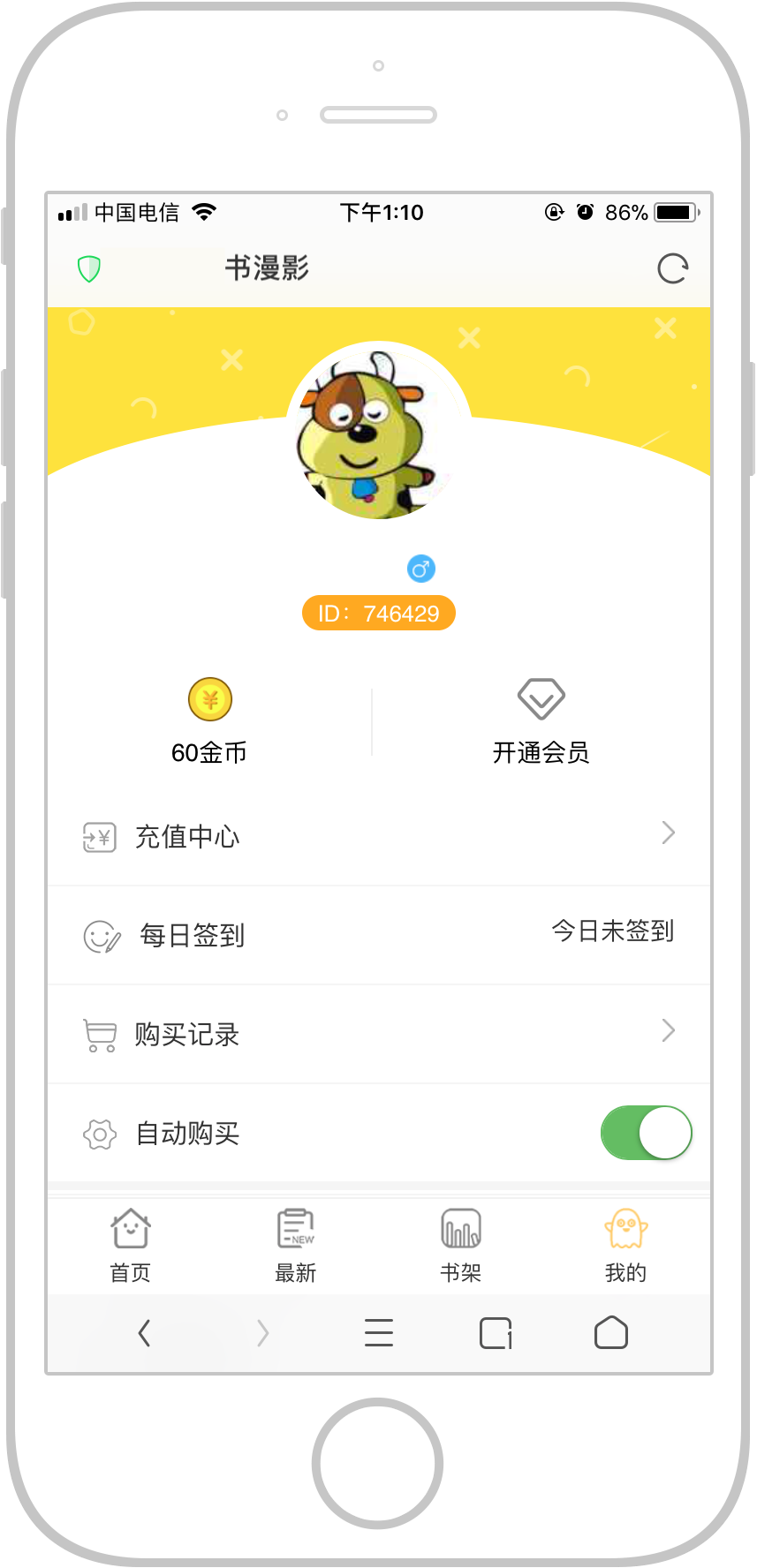Open the browser tabs switcher
Viewport: 757px width, 1568px height.
pyautogui.click(x=496, y=1333)
